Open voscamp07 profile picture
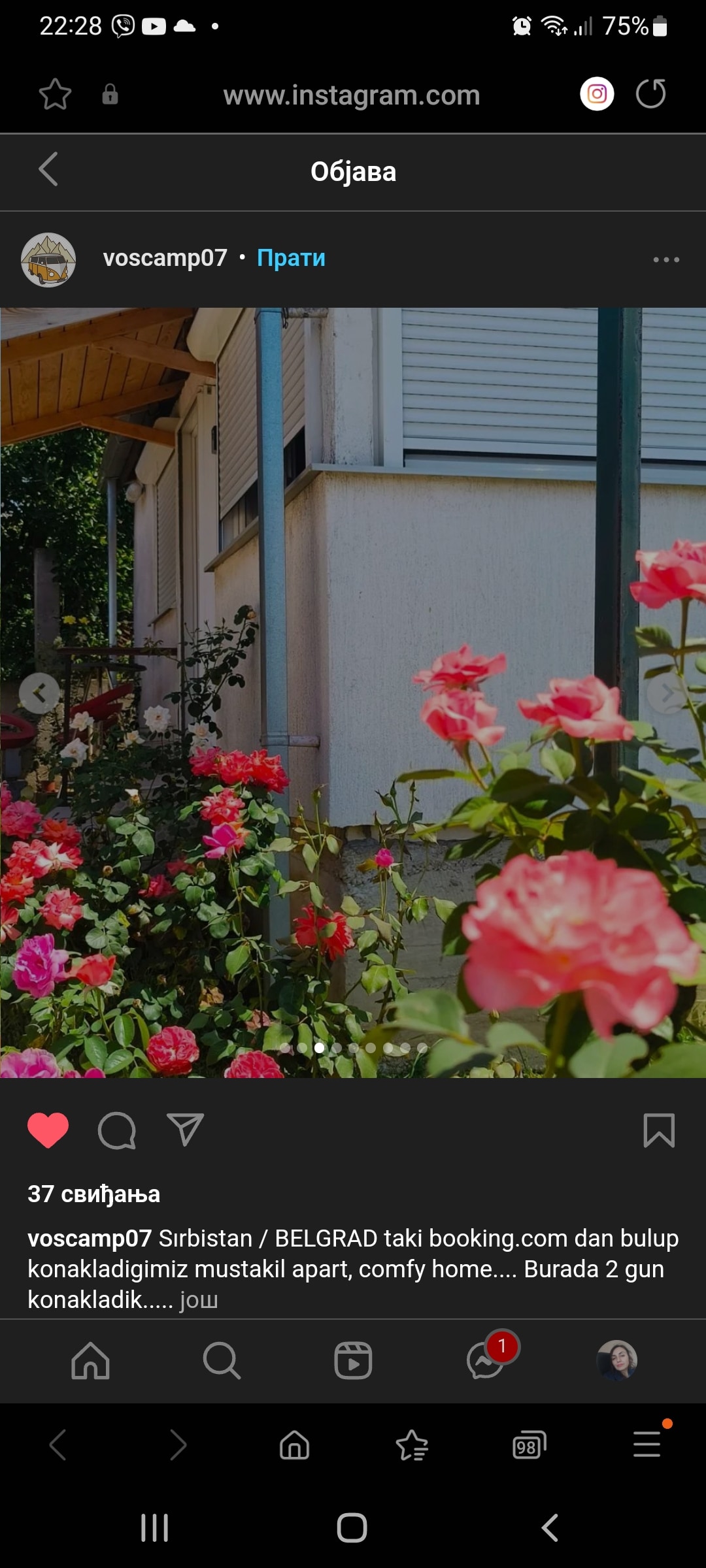The width and height of the screenshot is (706, 1568). (48, 259)
